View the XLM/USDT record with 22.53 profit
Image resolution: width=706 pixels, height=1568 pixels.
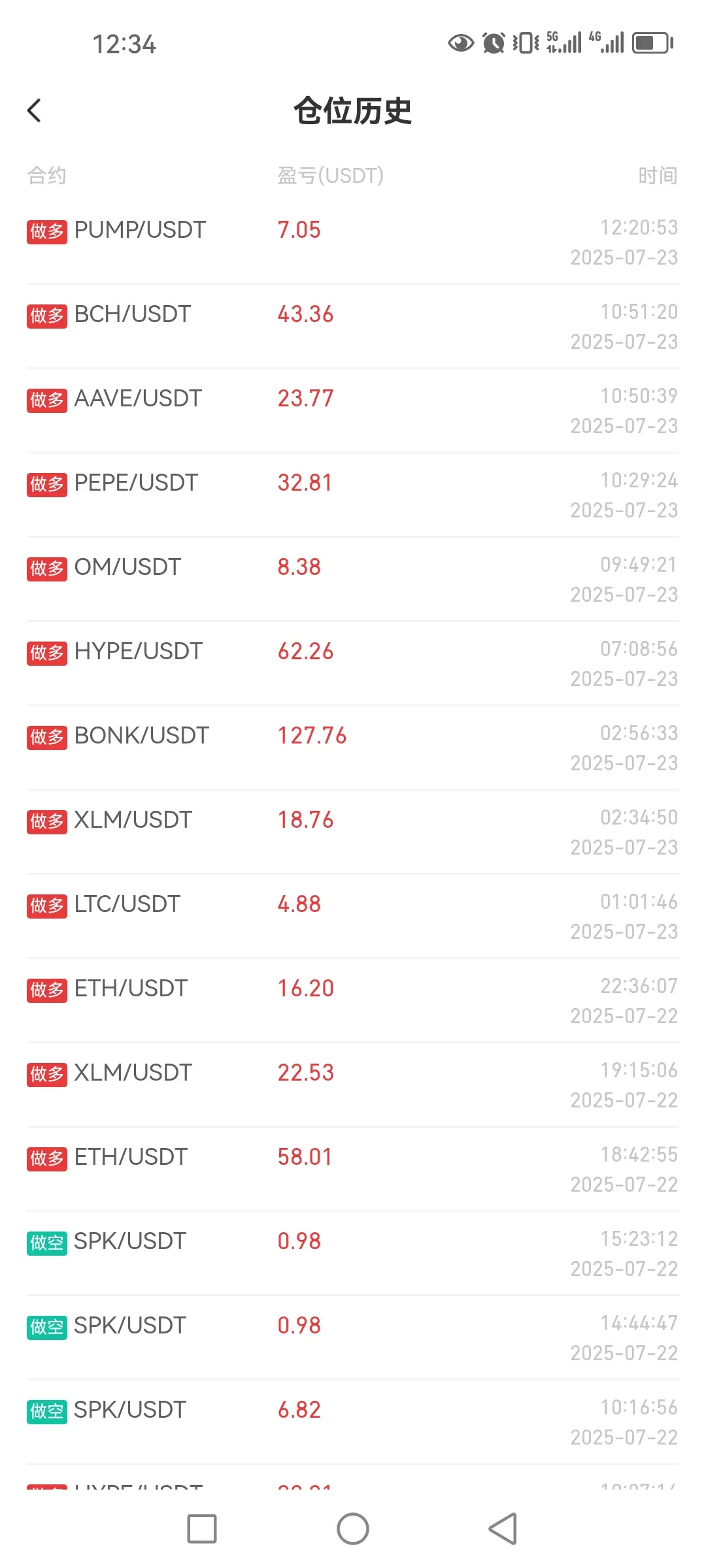point(353,1085)
